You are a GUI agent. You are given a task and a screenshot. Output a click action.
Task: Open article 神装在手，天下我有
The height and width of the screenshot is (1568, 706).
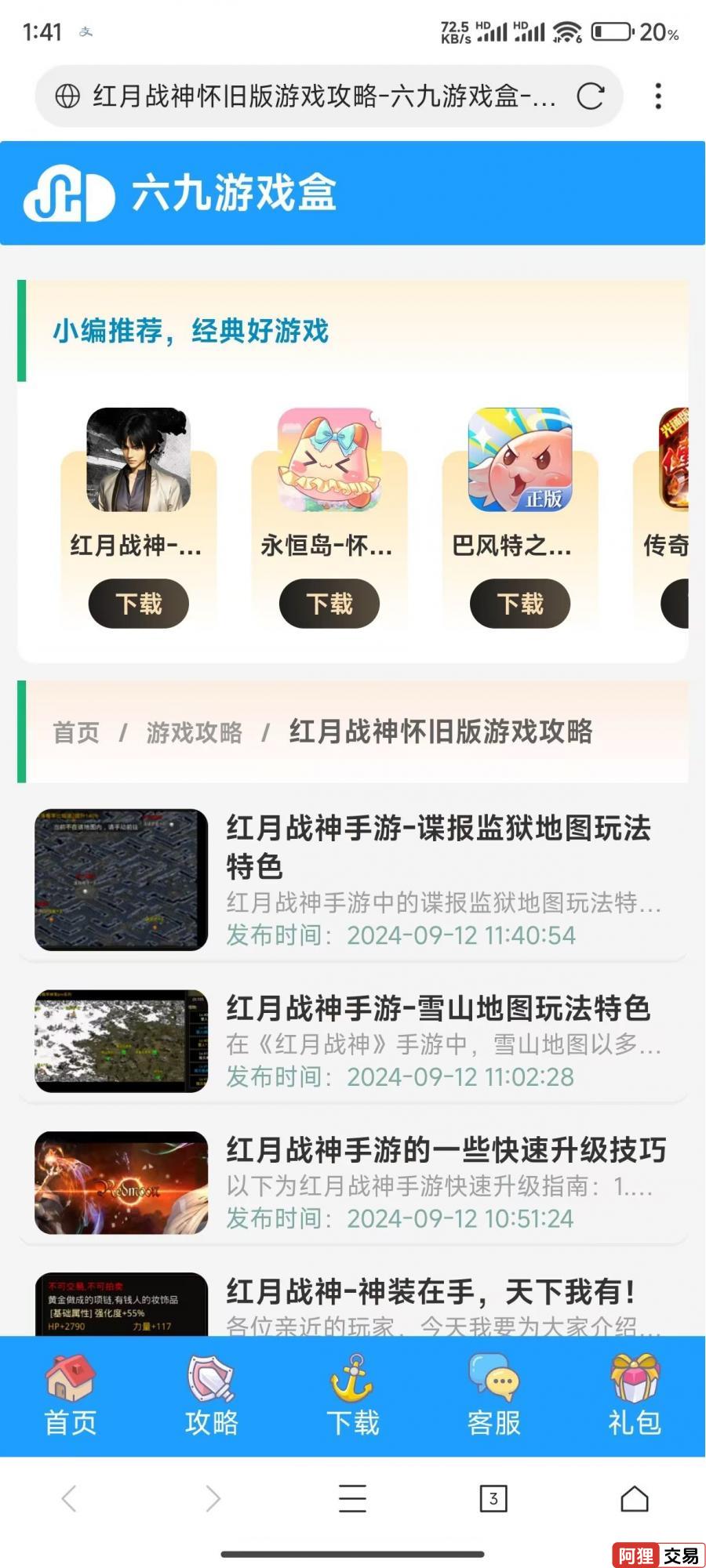coord(430,1291)
